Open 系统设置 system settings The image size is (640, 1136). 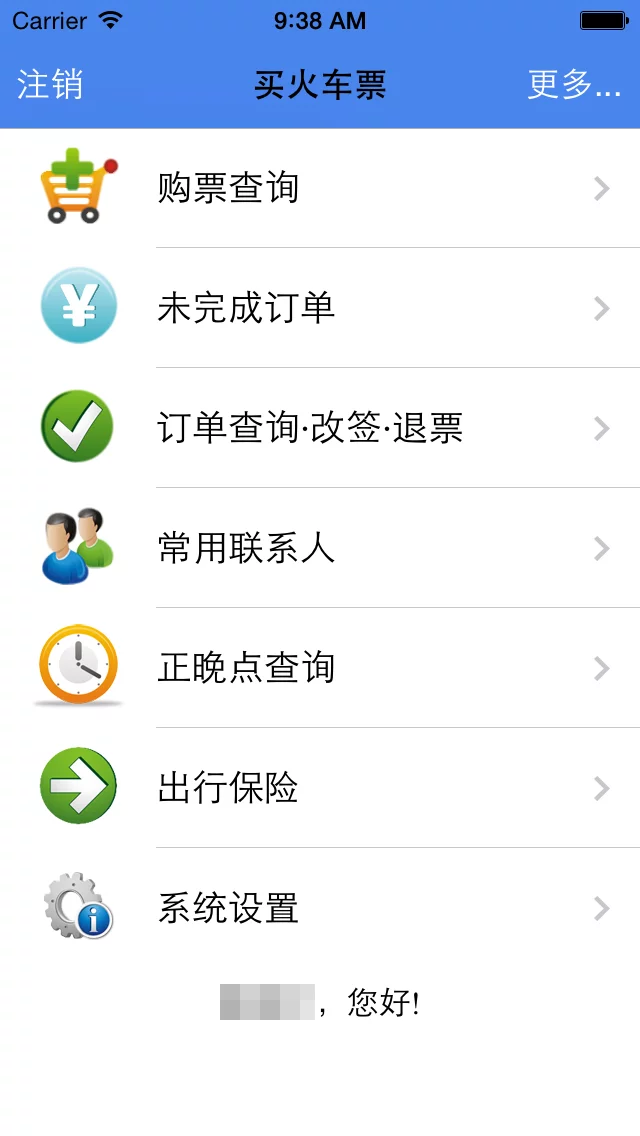(320, 908)
